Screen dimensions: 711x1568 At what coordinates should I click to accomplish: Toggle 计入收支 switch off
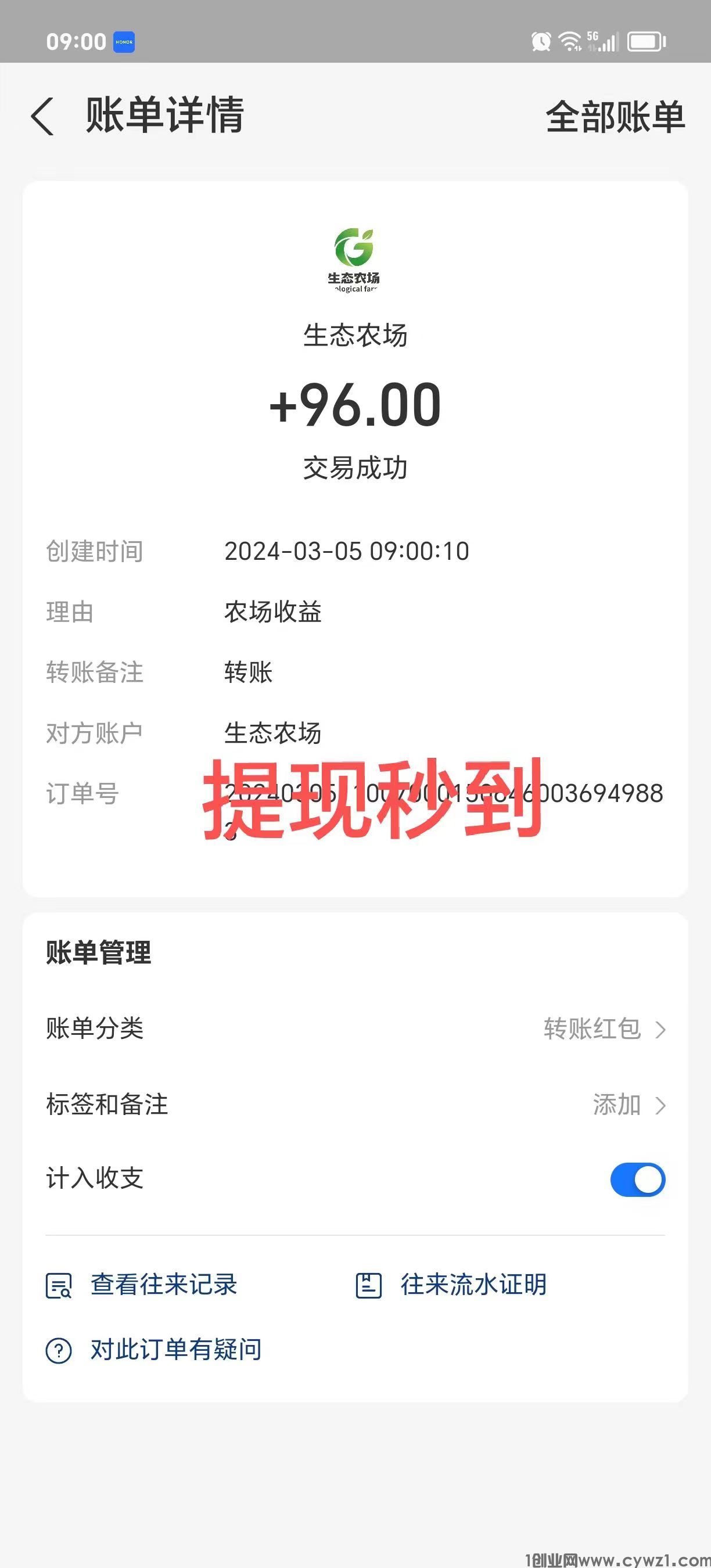(x=637, y=1179)
